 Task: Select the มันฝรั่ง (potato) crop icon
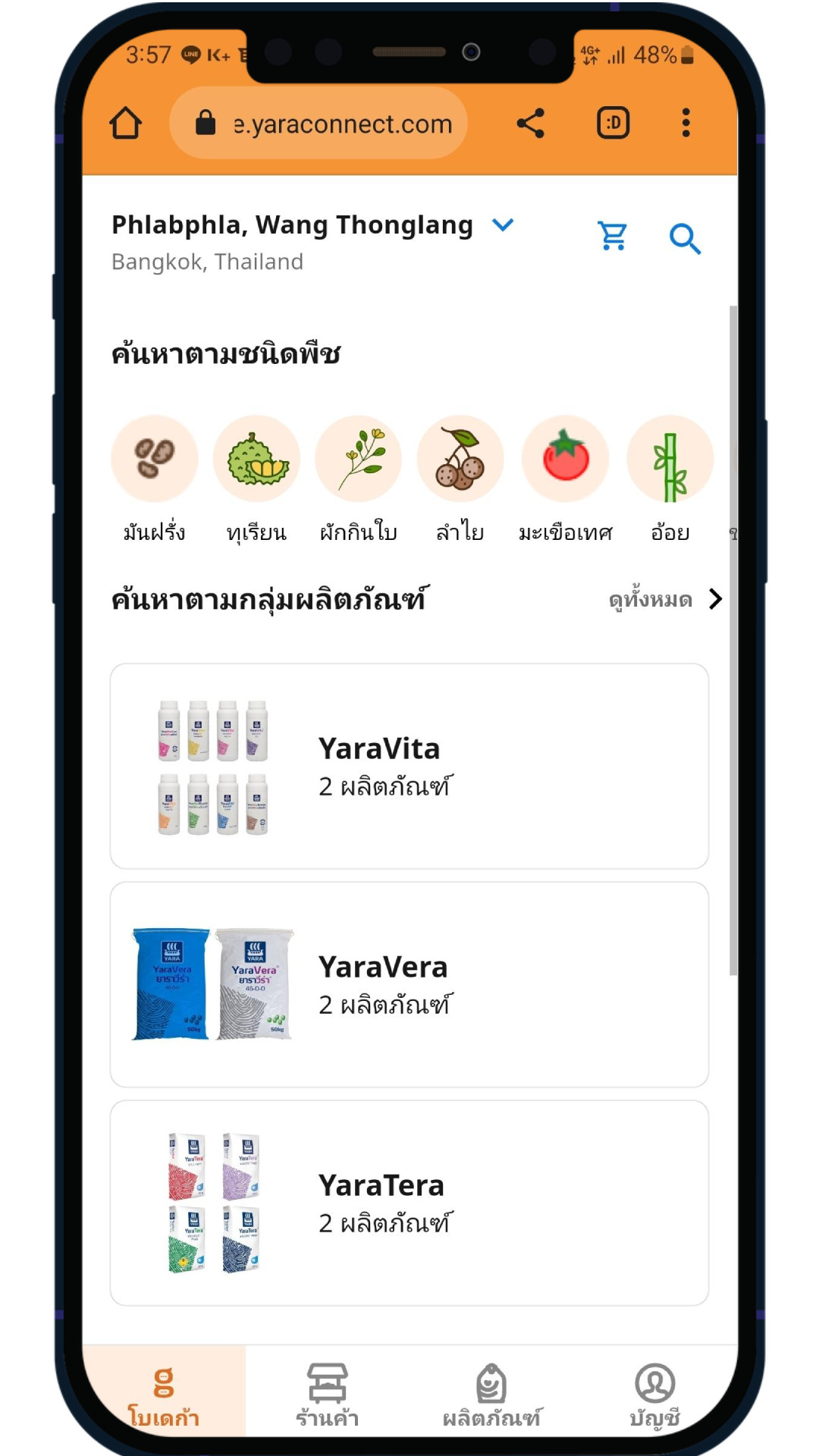pyautogui.click(x=153, y=458)
